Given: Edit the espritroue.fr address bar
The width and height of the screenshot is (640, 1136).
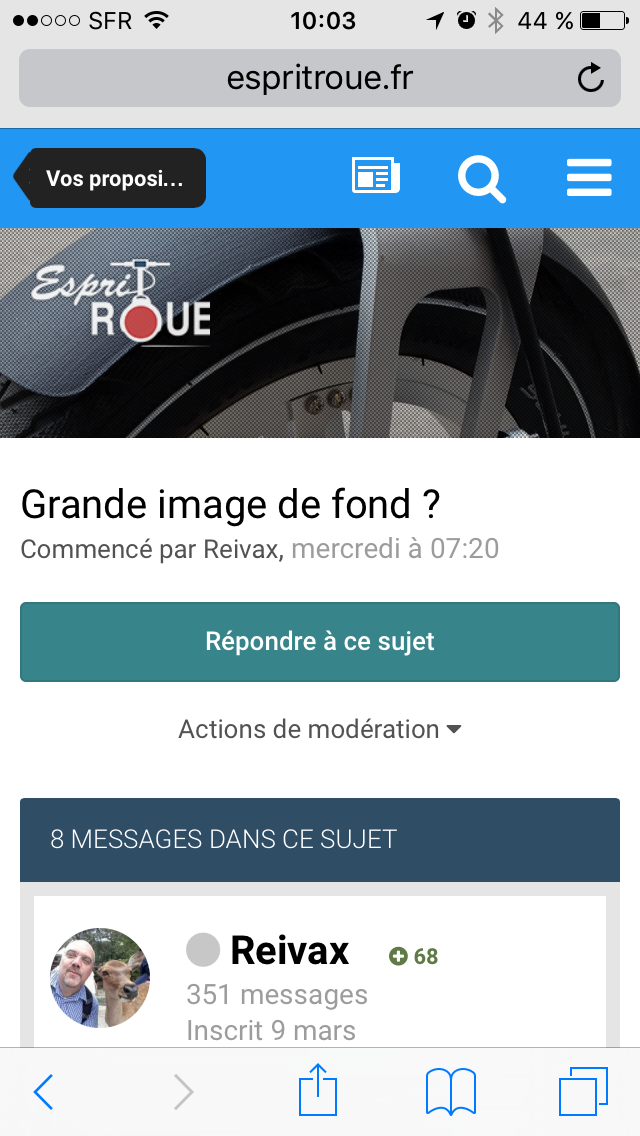Looking at the screenshot, I should coord(320,78).
